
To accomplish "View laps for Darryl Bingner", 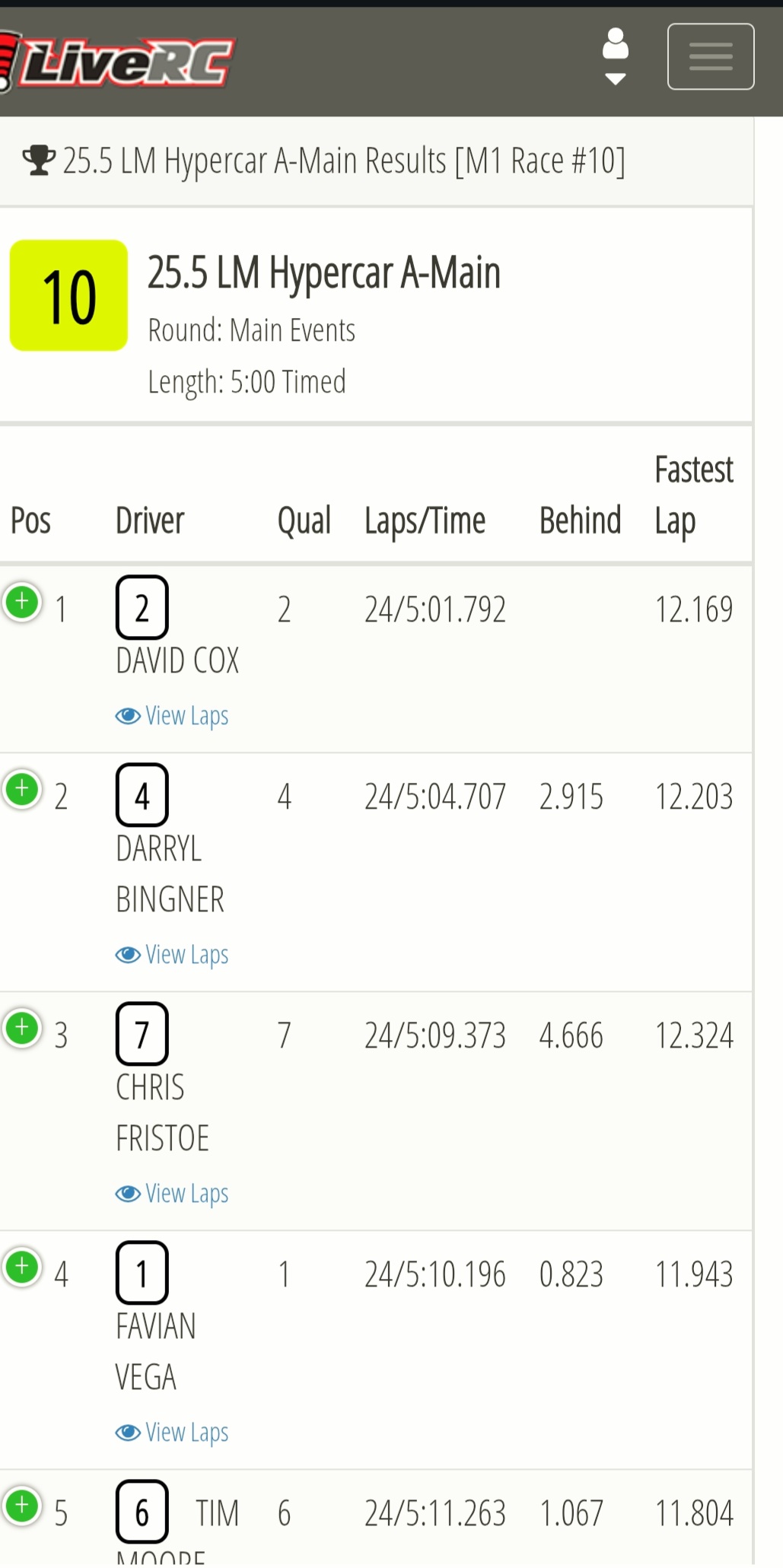I will click(x=172, y=955).
